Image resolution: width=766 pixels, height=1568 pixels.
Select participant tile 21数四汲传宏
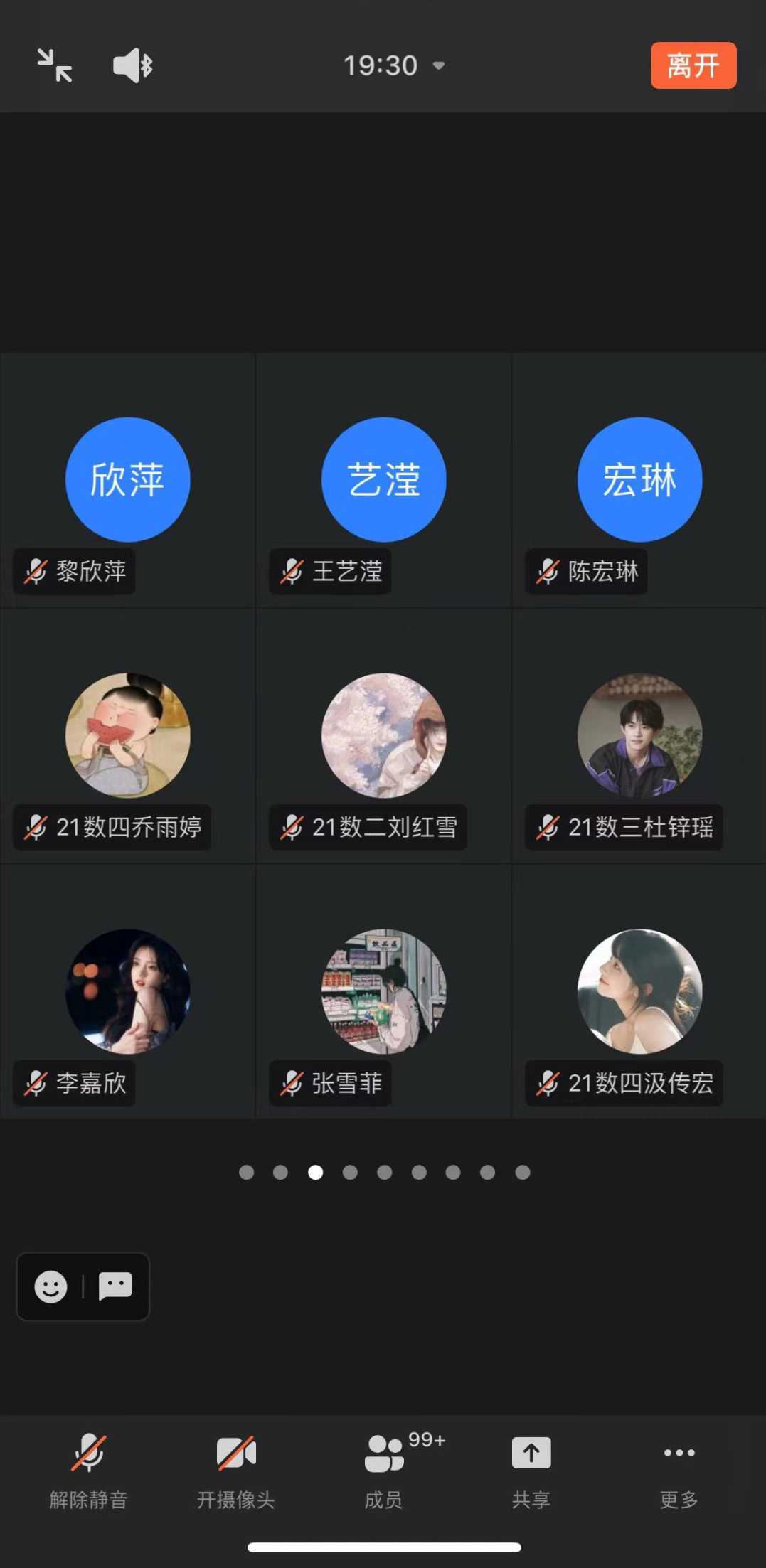click(639, 991)
